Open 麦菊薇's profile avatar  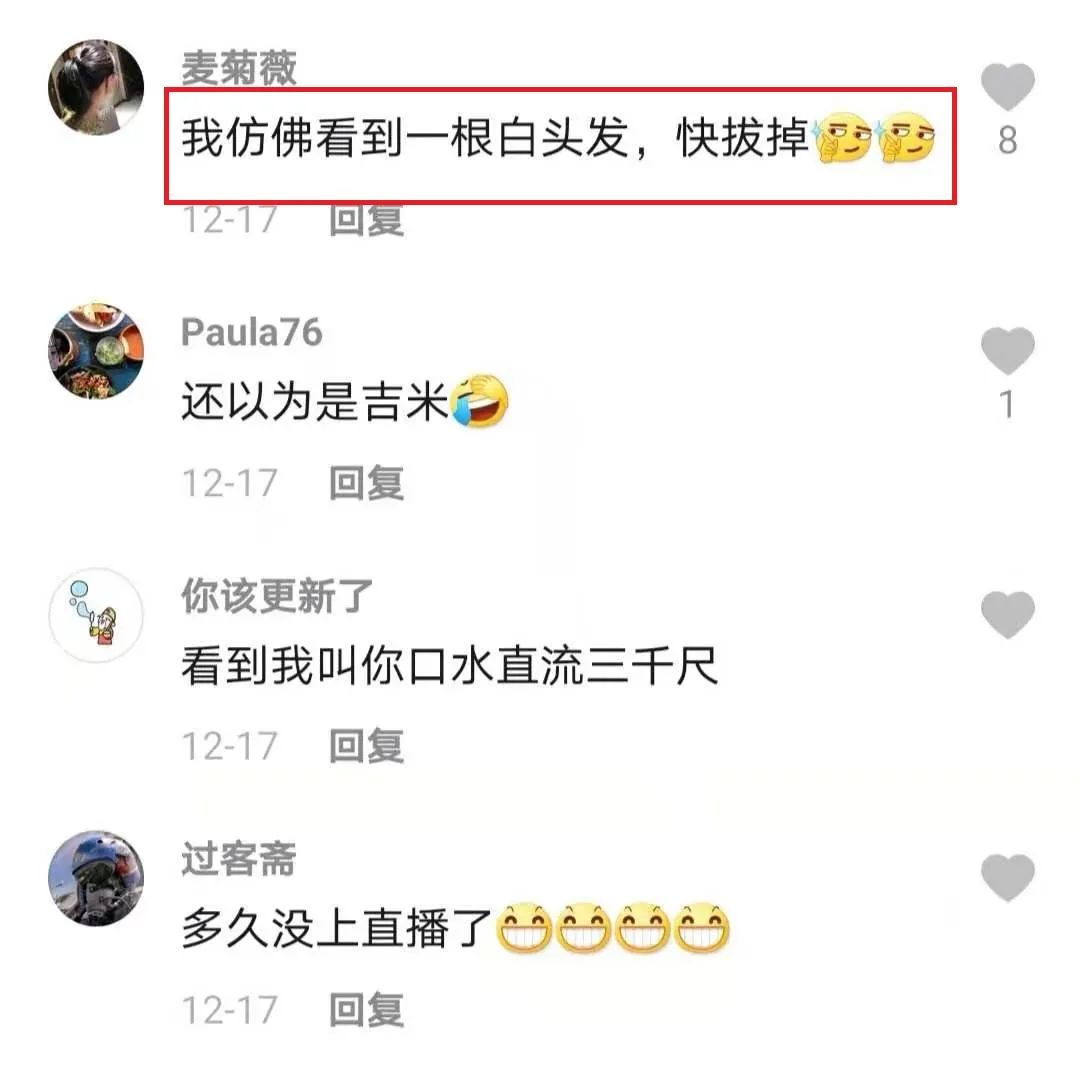click(96, 88)
